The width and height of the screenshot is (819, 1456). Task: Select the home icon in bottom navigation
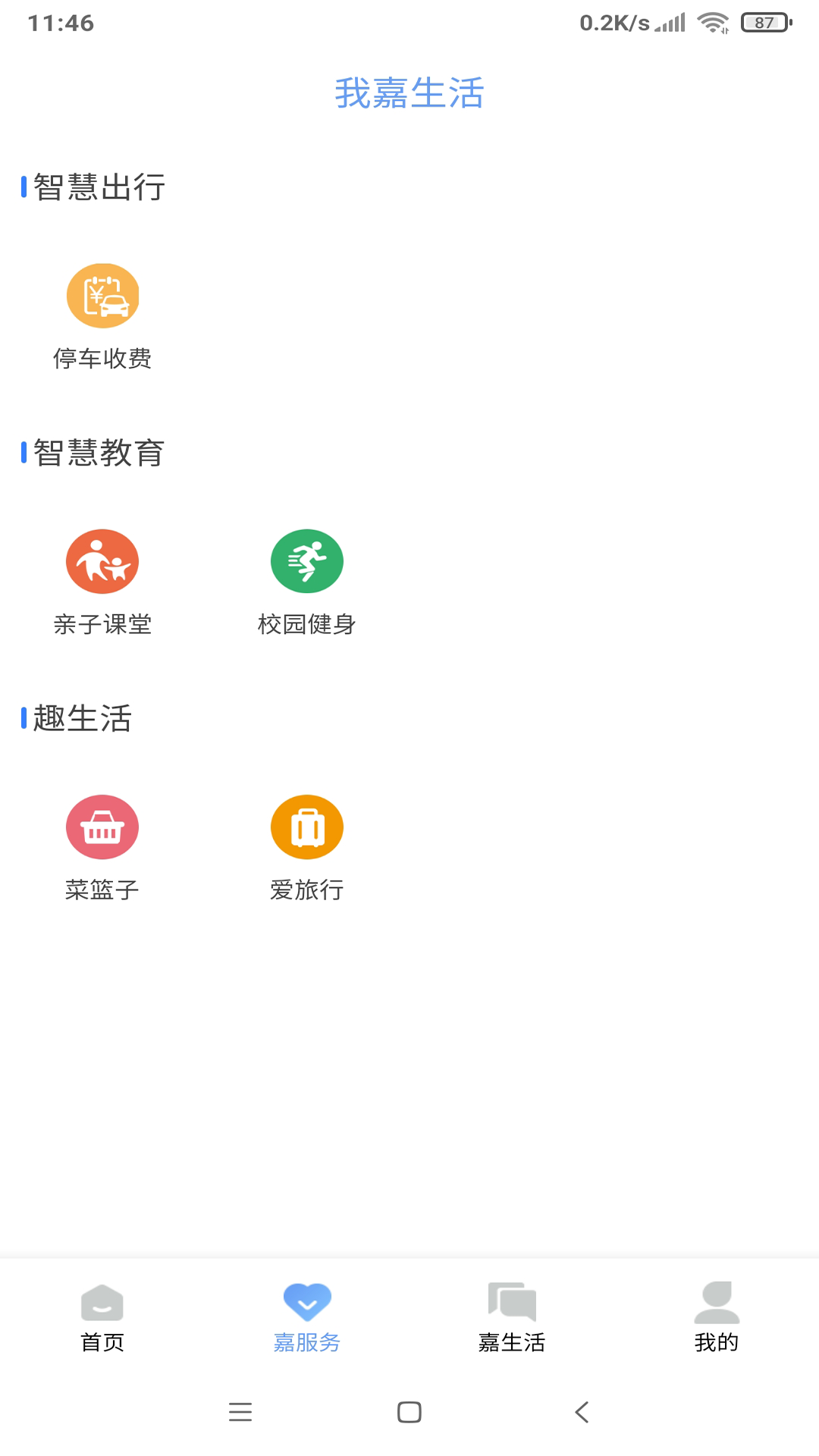[x=102, y=1301]
